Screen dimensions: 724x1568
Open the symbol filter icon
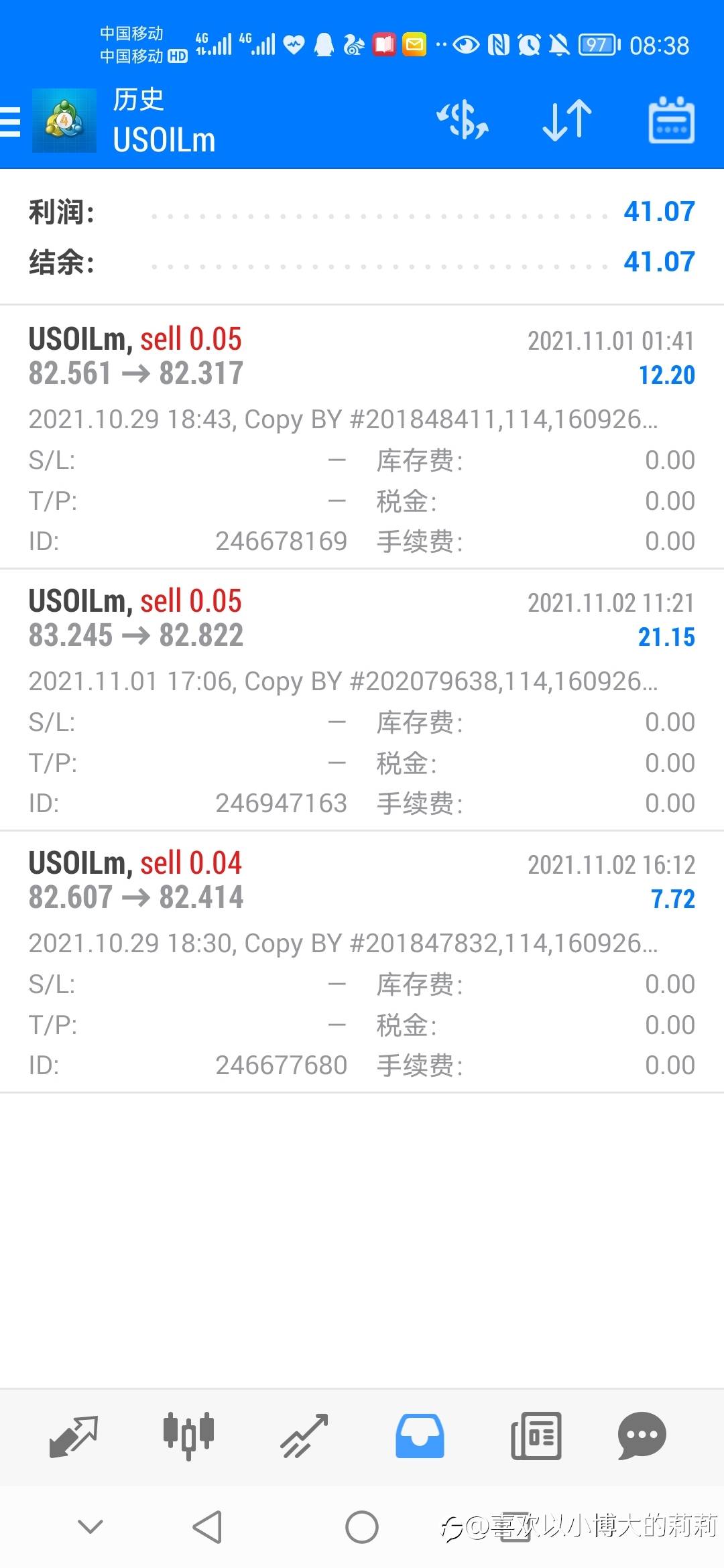coord(463,121)
